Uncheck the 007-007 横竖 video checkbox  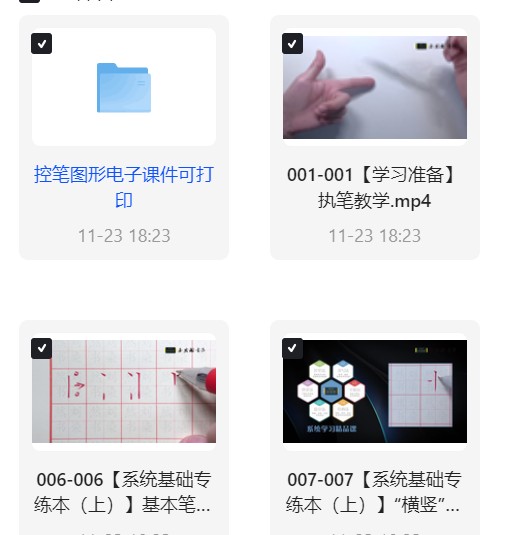(x=292, y=348)
